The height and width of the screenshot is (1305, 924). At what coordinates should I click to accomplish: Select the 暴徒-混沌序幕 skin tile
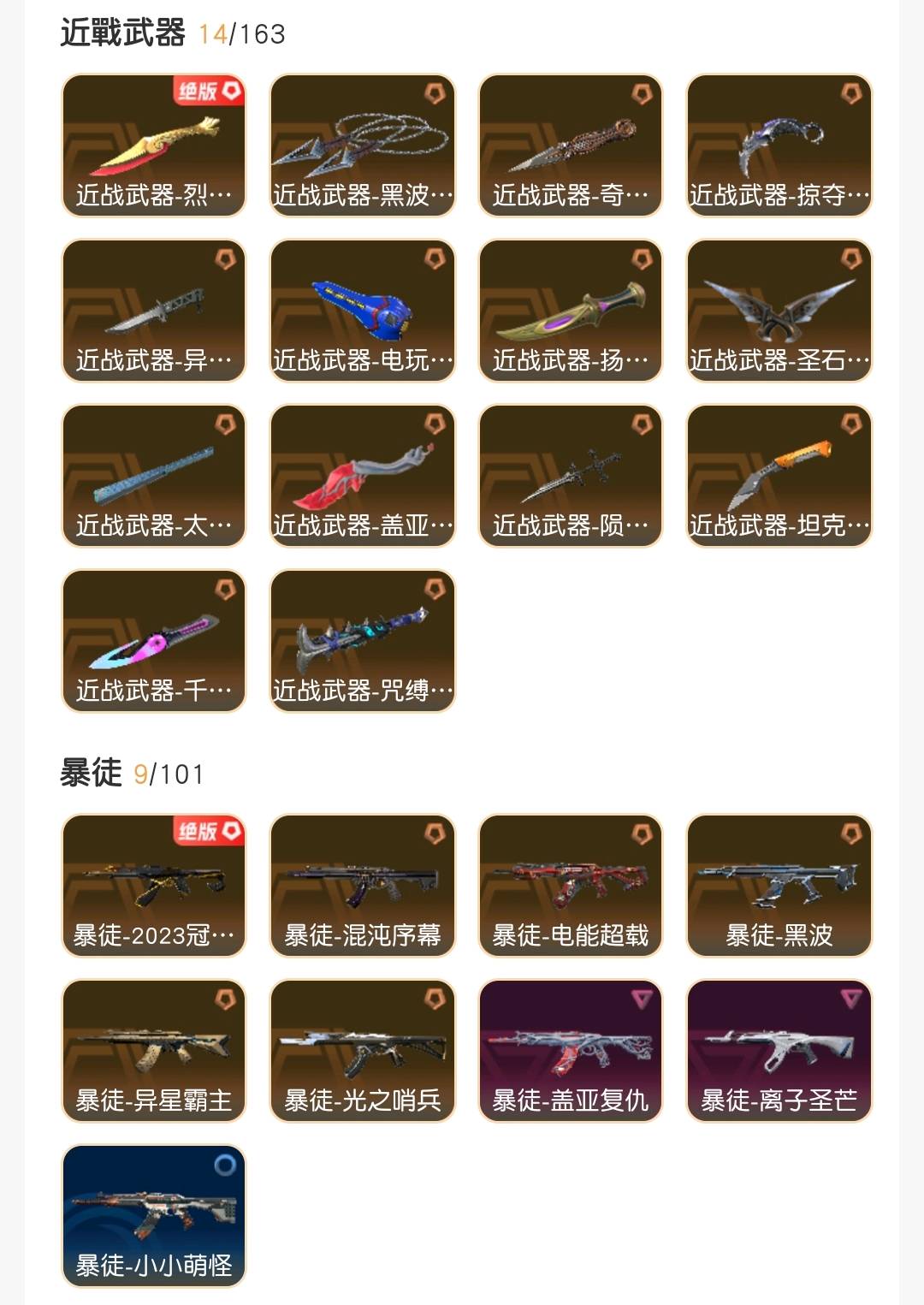click(x=363, y=886)
